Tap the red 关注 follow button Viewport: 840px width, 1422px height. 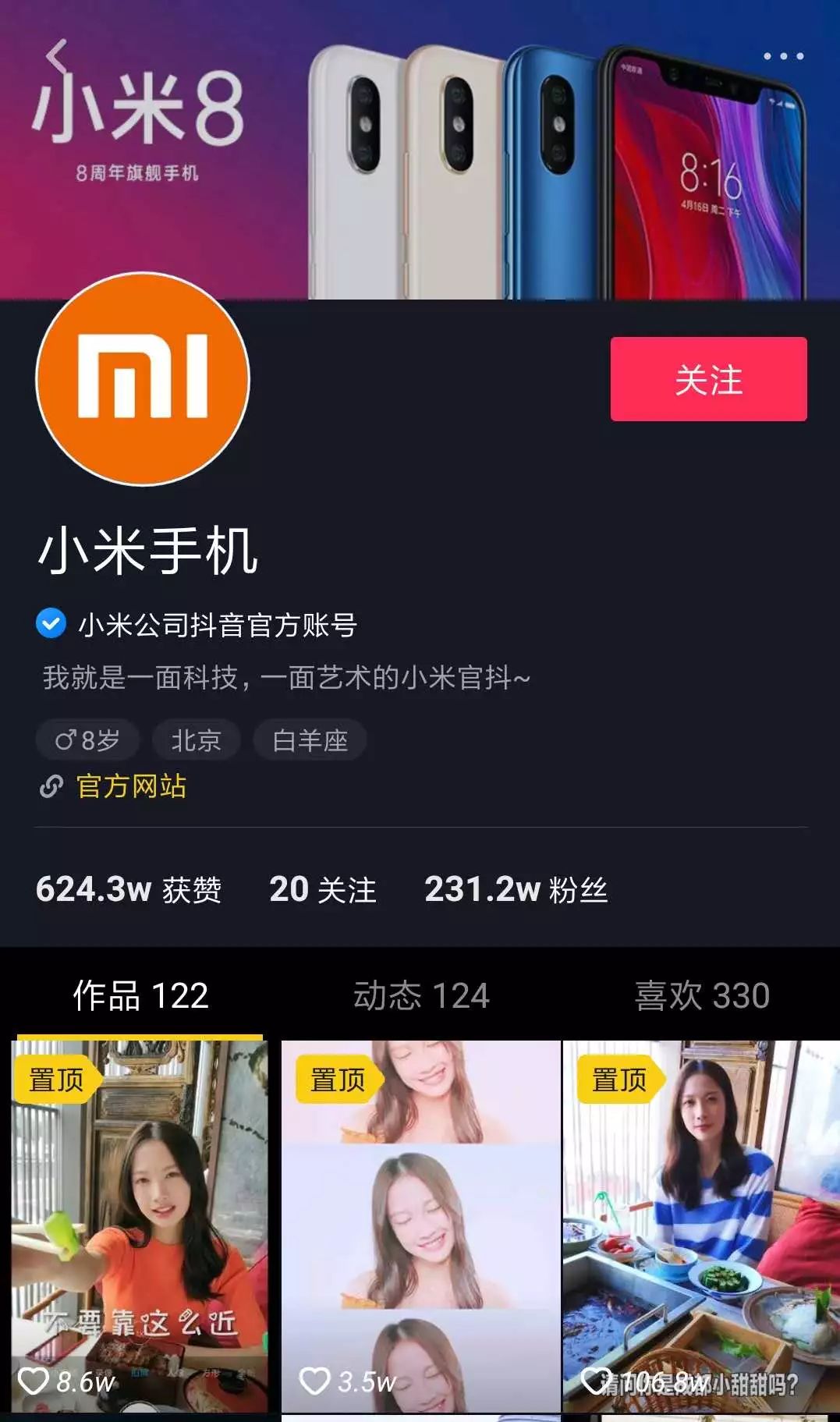coord(708,379)
